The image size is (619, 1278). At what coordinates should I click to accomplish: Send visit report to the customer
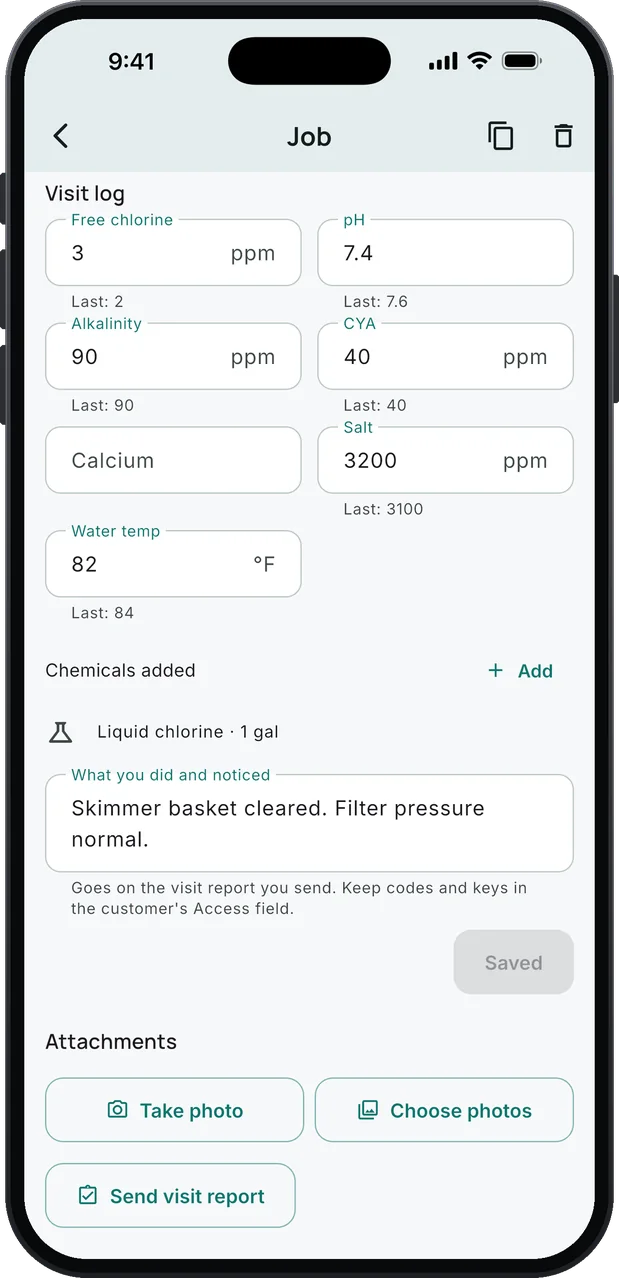coord(170,1196)
